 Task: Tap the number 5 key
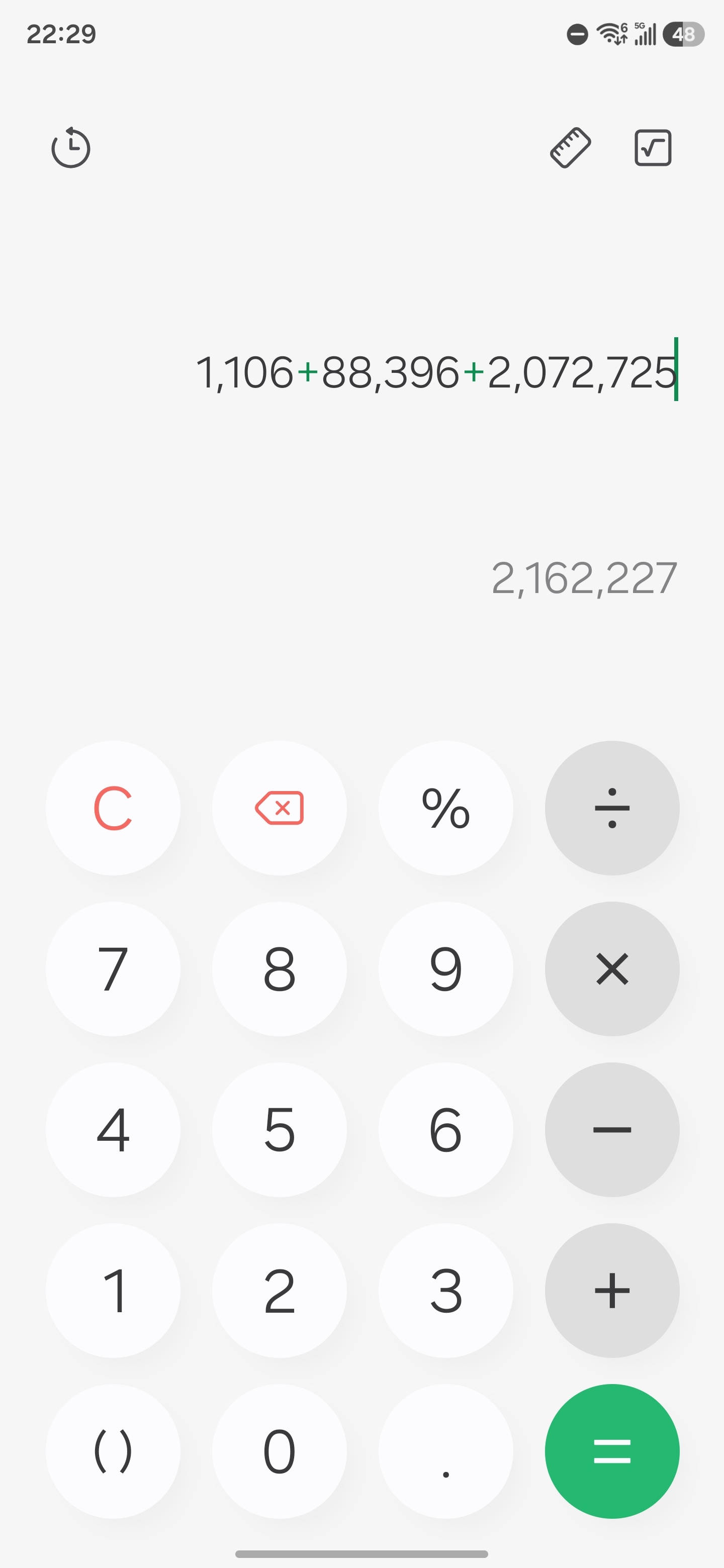pyautogui.click(x=280, y=1130)
